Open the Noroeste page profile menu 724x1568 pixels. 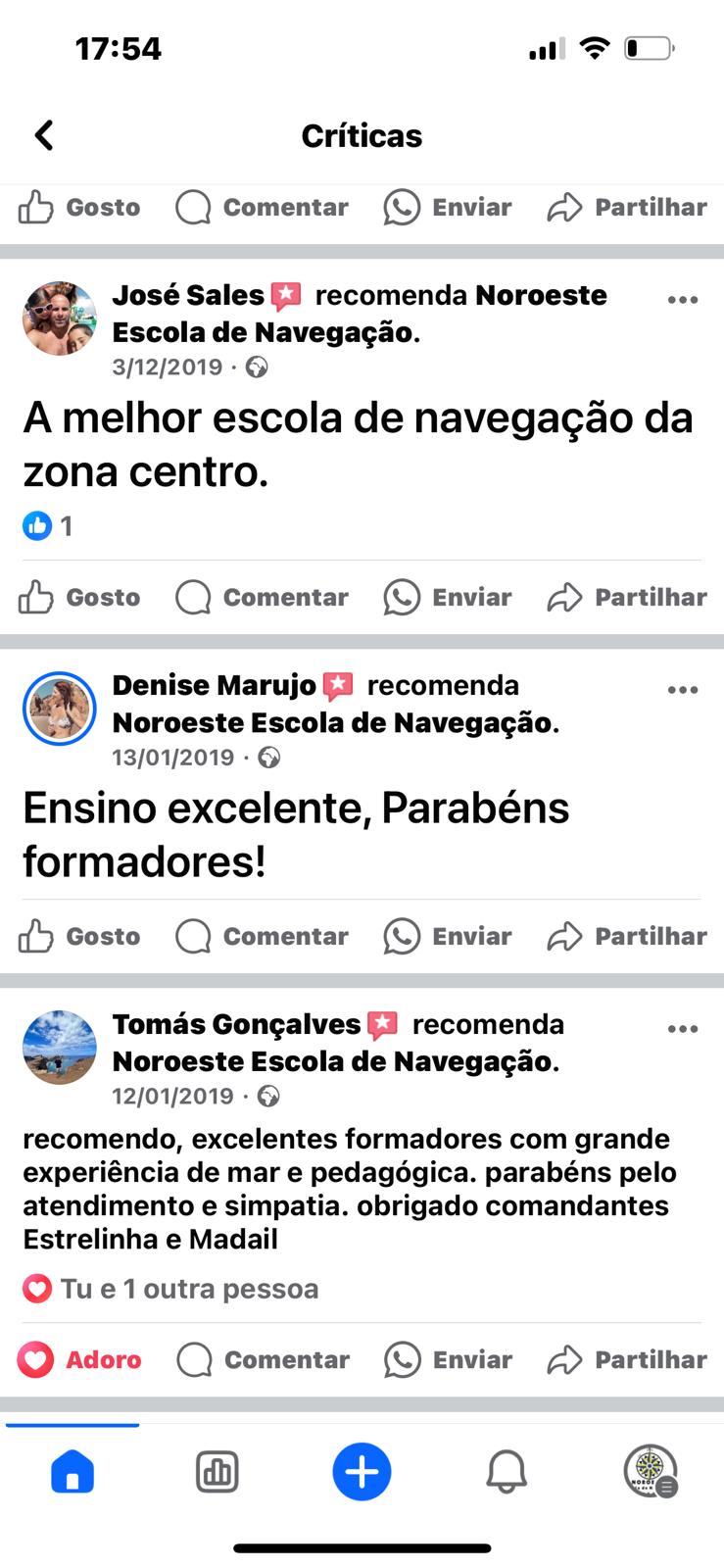(651, 1472)
